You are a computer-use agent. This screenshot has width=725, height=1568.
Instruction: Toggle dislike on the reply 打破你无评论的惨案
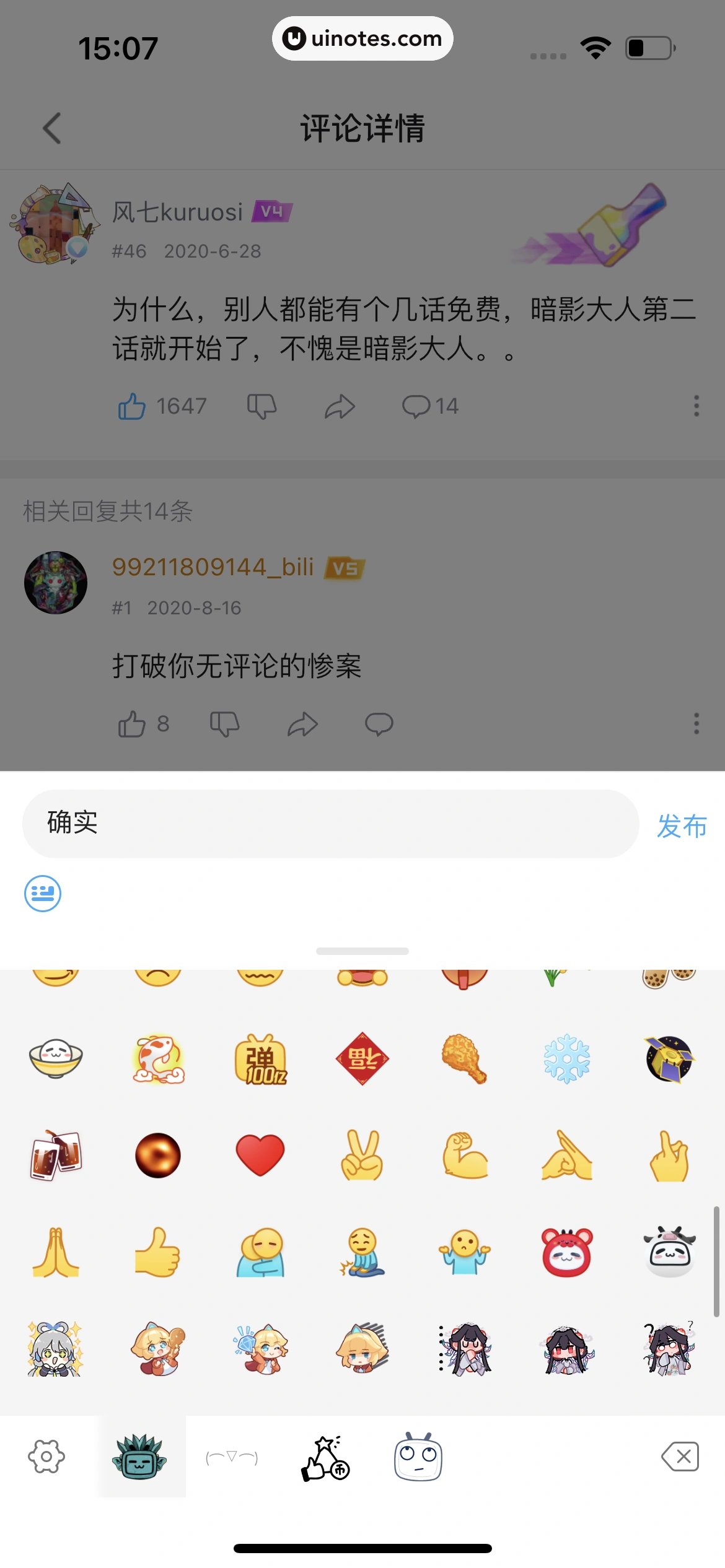click(x=224, y=723)
